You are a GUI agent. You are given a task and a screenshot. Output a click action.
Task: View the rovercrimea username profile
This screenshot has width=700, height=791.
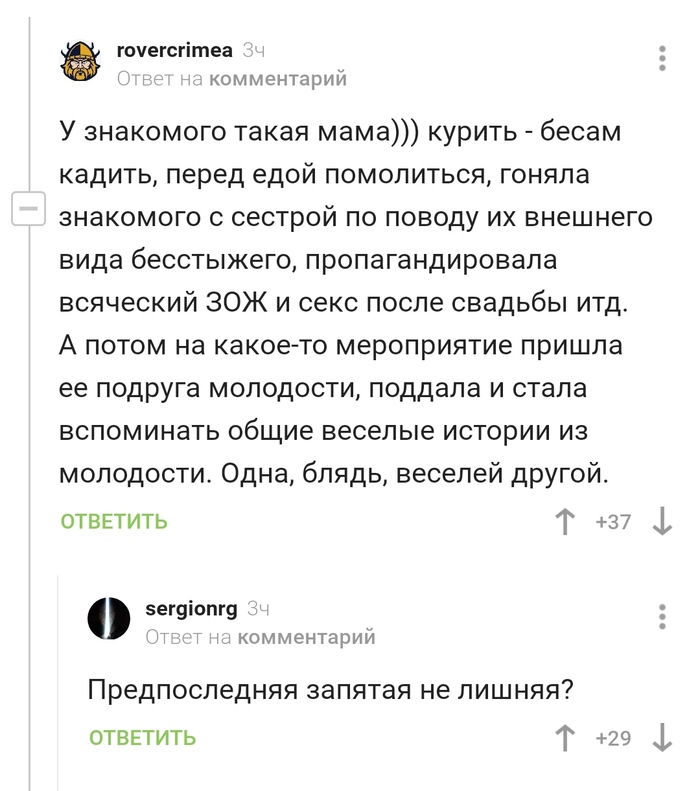click(176, 50)
